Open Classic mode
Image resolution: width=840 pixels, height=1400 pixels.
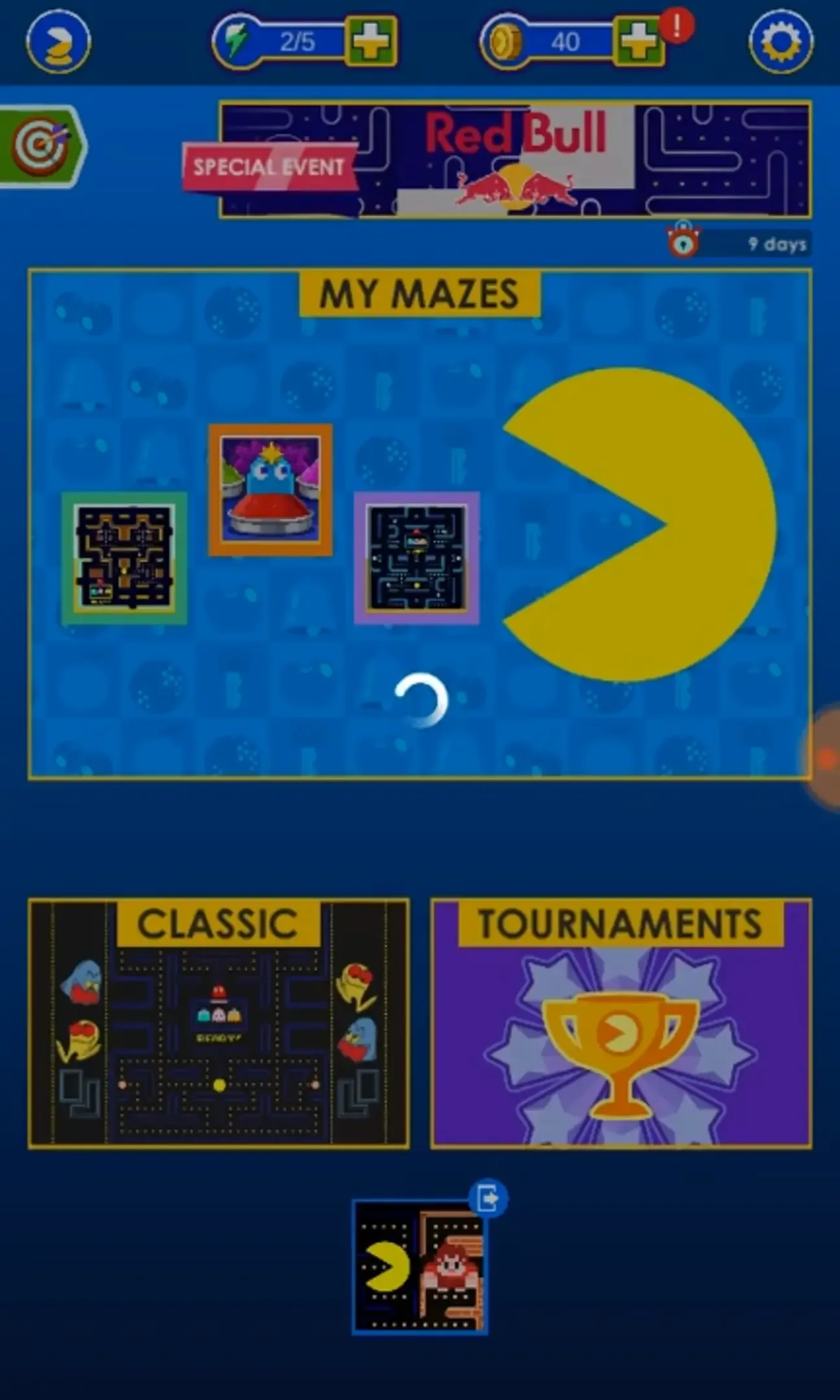218,1023
